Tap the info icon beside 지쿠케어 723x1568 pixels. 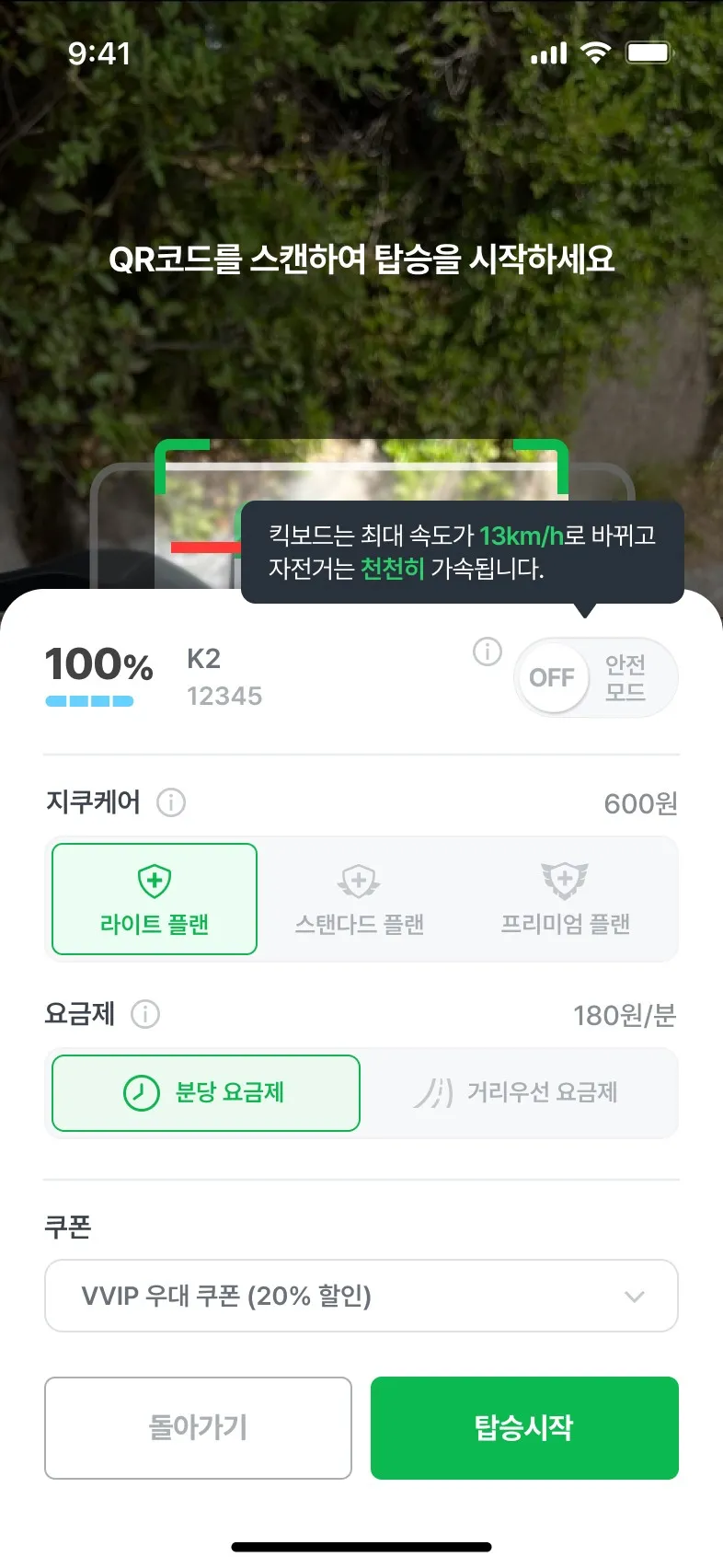[x=173, y=801]
